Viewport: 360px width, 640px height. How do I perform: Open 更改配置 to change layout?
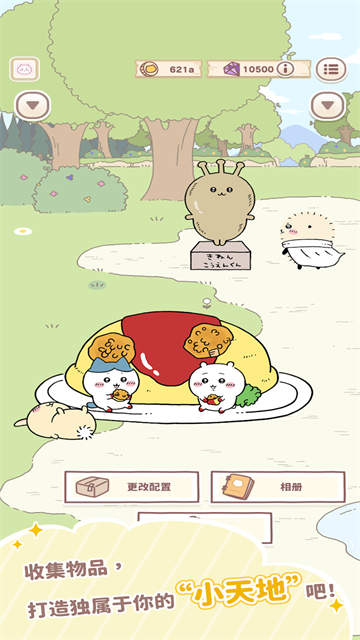click(x=131, y=487)
